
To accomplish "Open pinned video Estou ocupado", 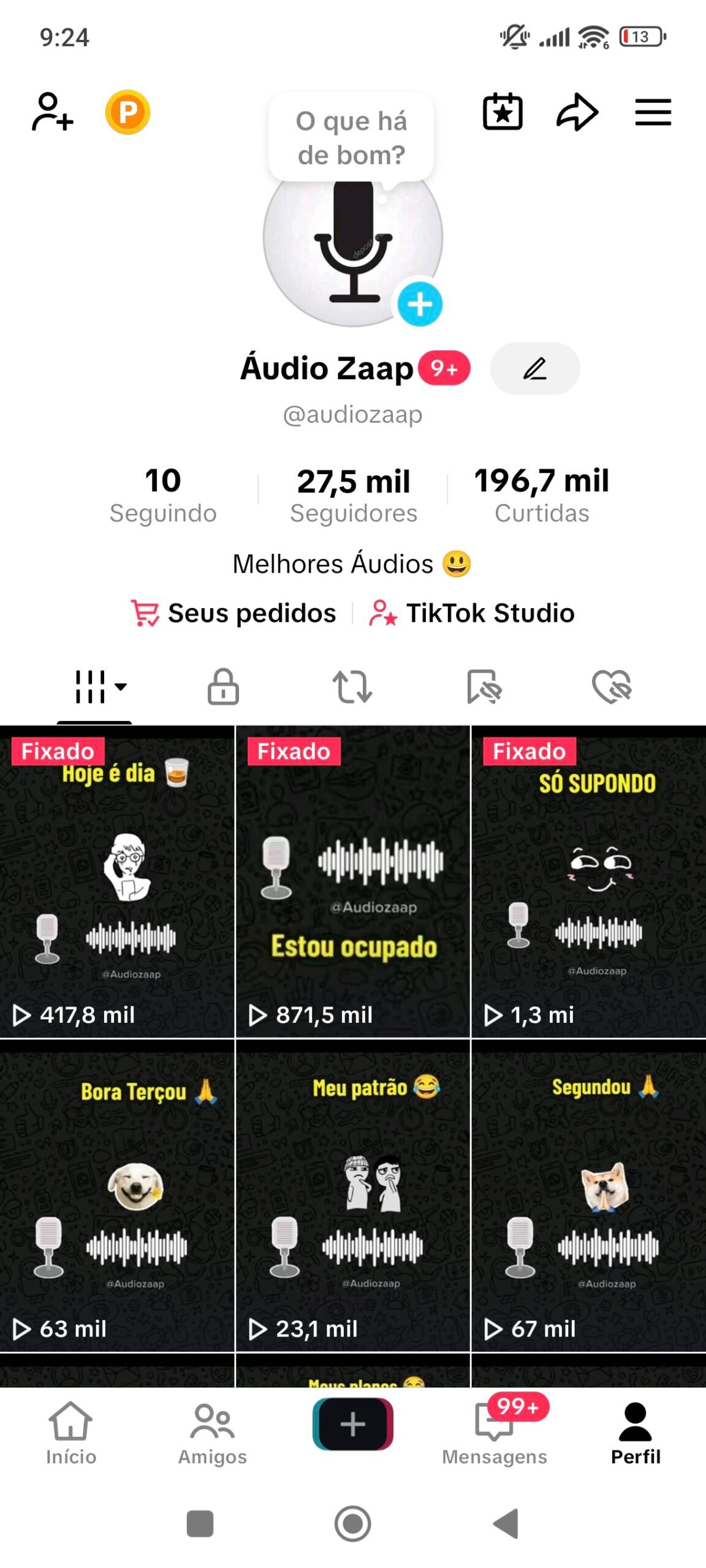I will [x=353, y=882].
